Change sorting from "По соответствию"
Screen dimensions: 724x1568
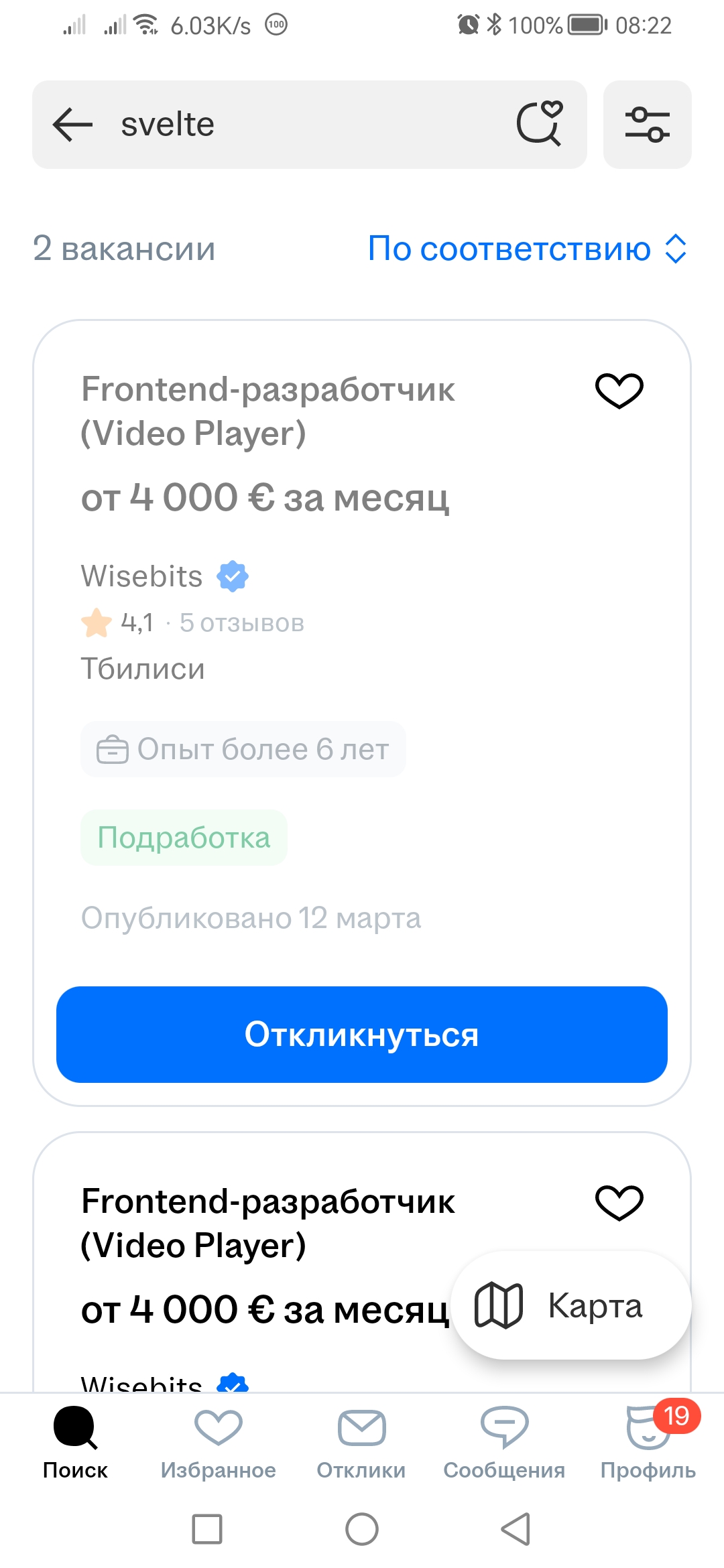coord(528,249)
